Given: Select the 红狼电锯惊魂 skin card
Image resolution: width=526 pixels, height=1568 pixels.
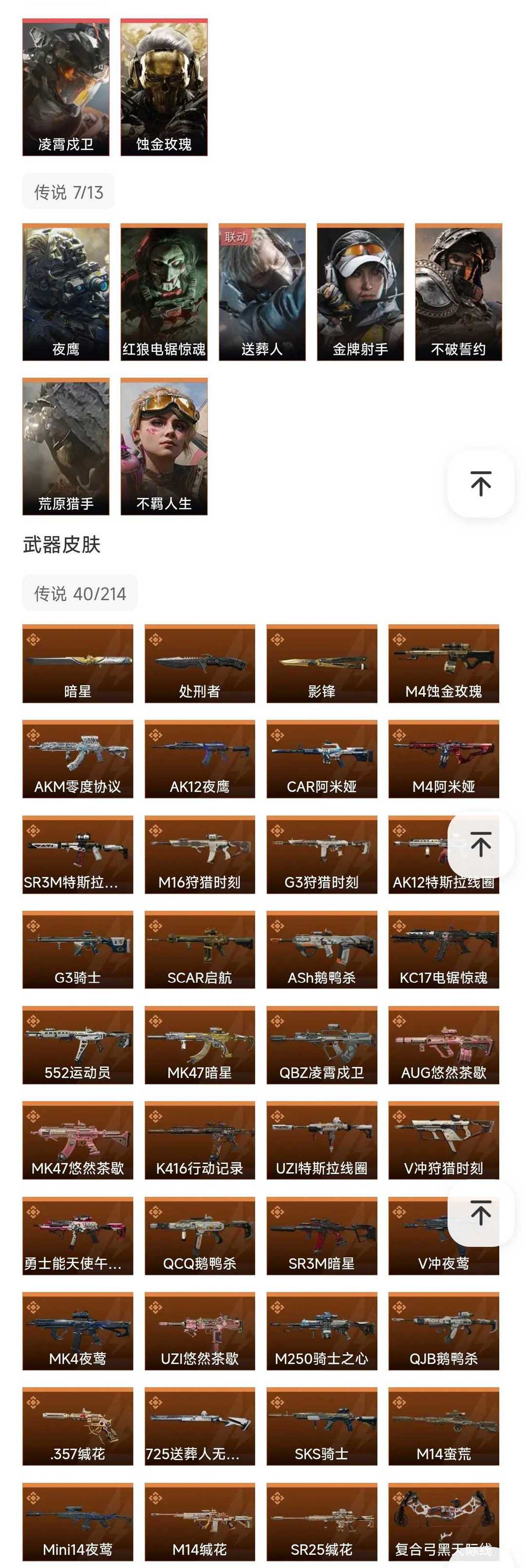Looking at the screenshot, I should tap(164, 292).
